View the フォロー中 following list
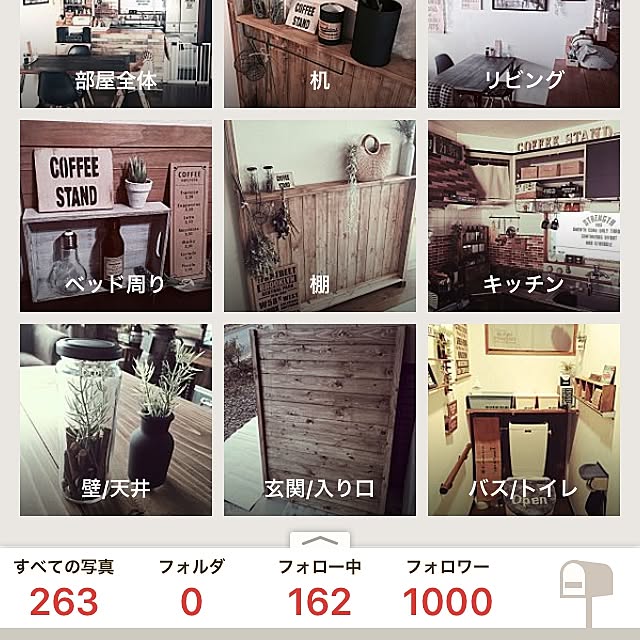Screen dimensions: 640x640 pyautogui.click(x=320, y=589)
